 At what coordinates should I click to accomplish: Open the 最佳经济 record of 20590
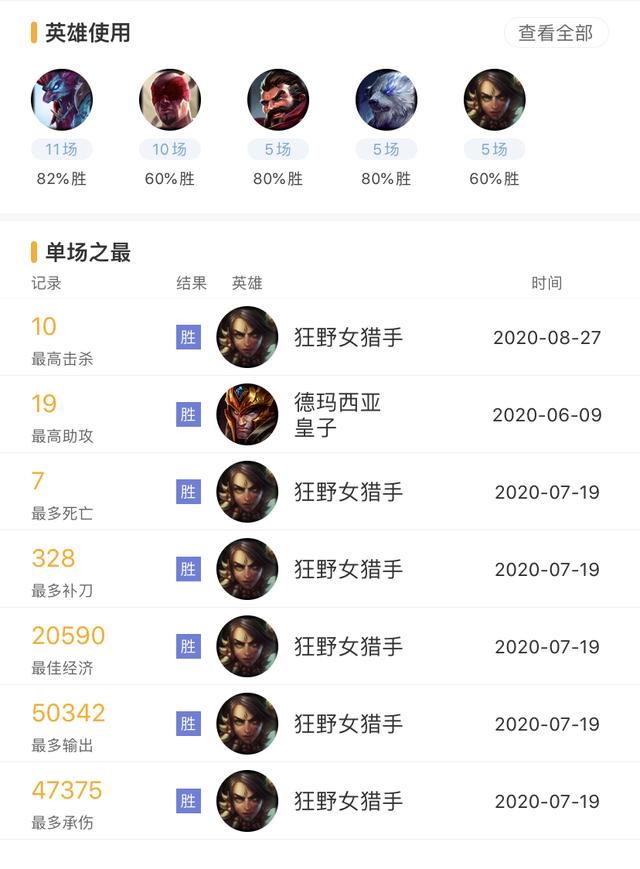(320, 646)
